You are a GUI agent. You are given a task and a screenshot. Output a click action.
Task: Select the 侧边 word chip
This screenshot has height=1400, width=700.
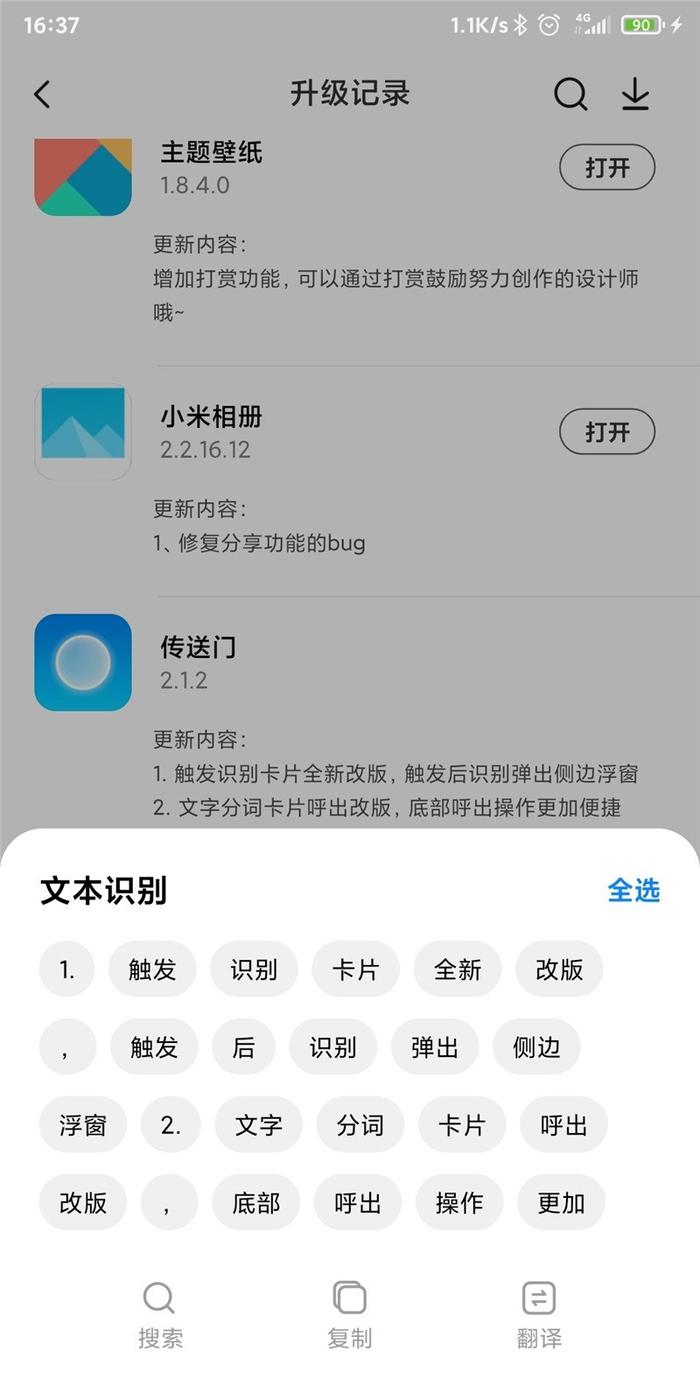(x=537, y=1047)
